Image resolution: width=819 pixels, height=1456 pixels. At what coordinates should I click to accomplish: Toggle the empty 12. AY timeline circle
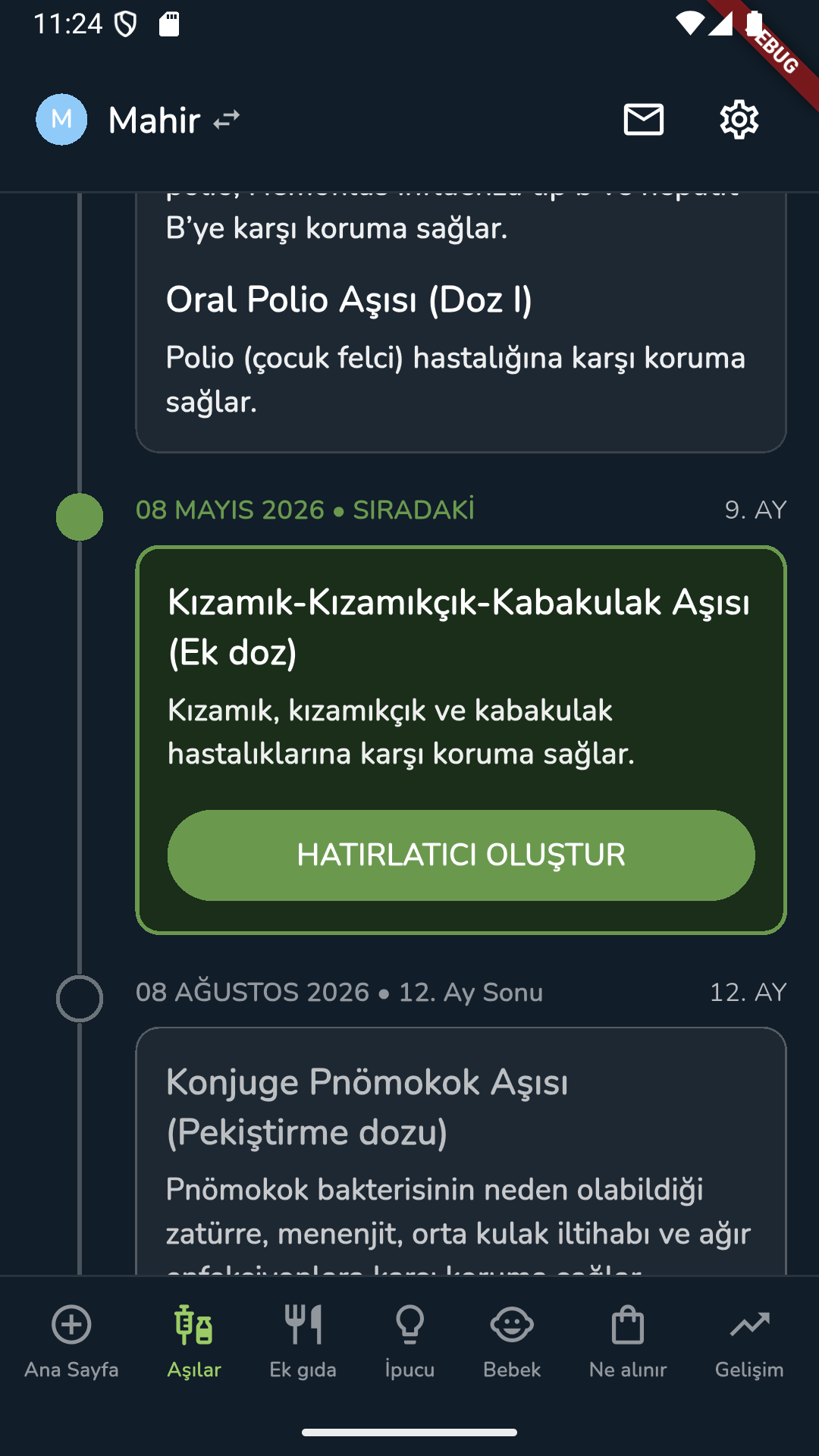point(79,993)
